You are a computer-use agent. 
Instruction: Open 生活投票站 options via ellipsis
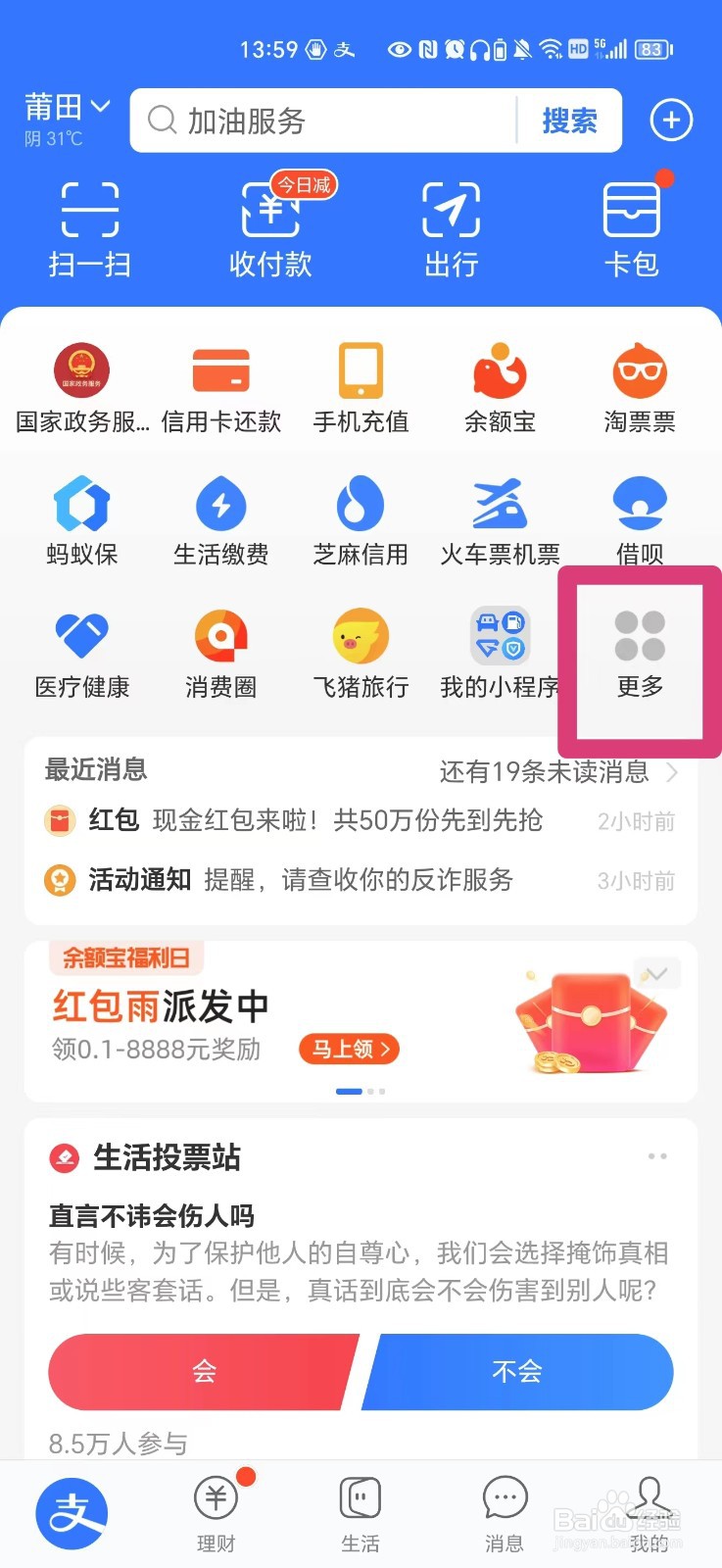point(657,1156)
